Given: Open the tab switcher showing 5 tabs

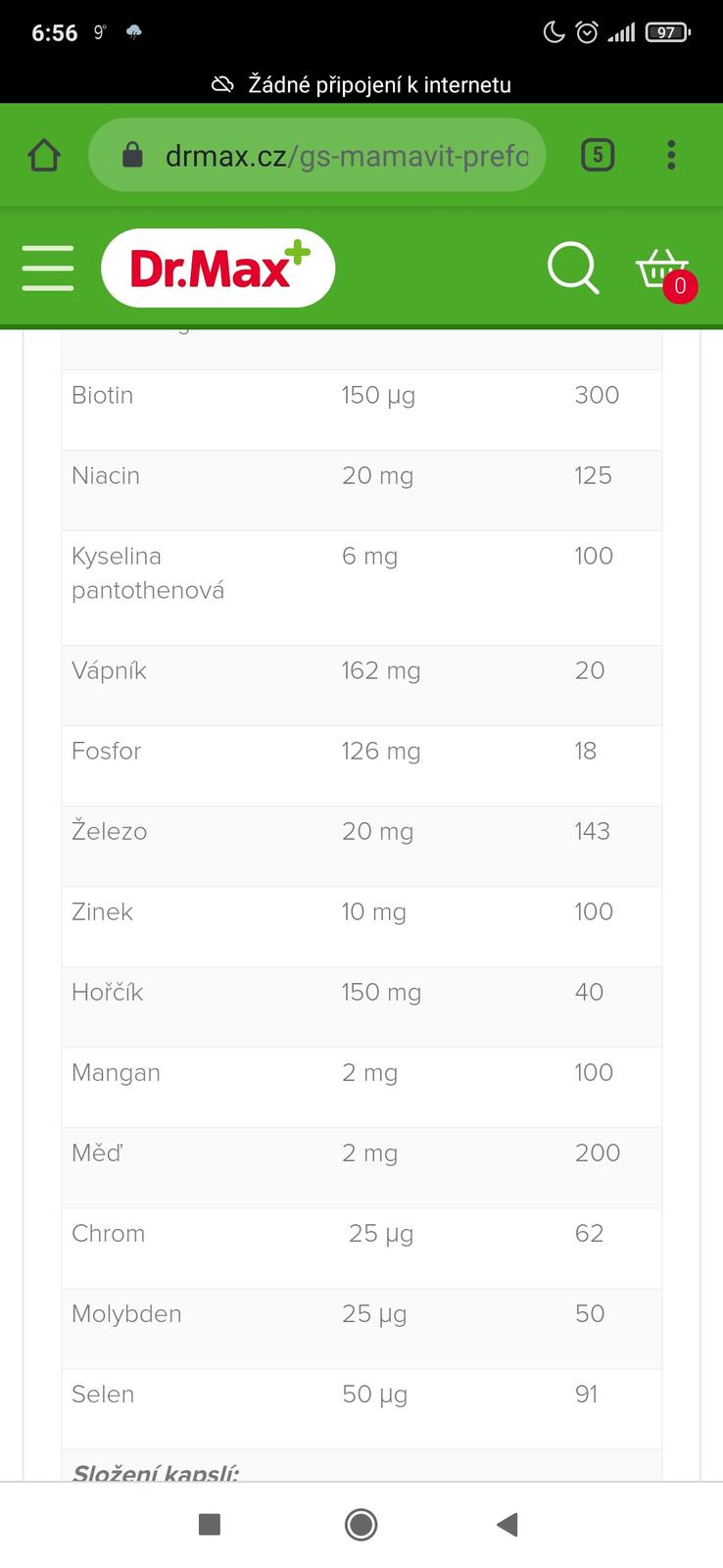Looking at the screenshot, I should 598,155.
